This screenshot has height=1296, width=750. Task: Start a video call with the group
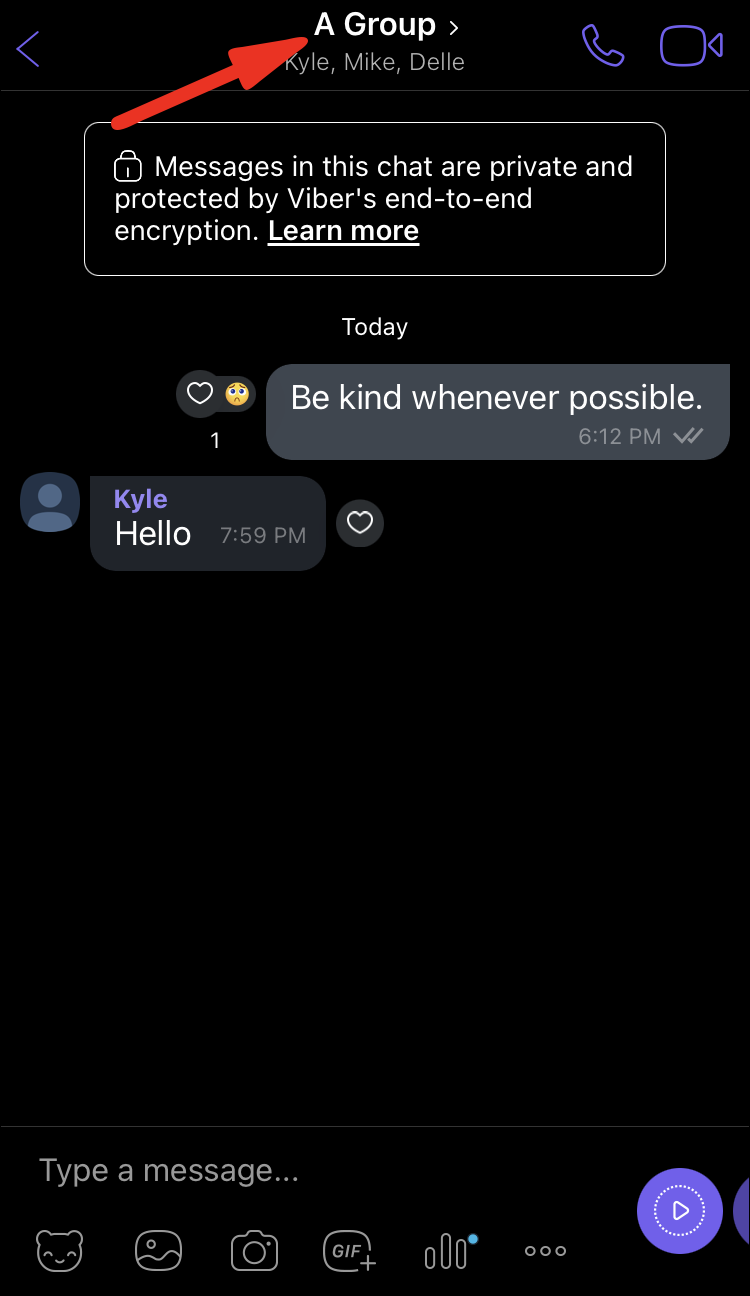tap(690, 46)
